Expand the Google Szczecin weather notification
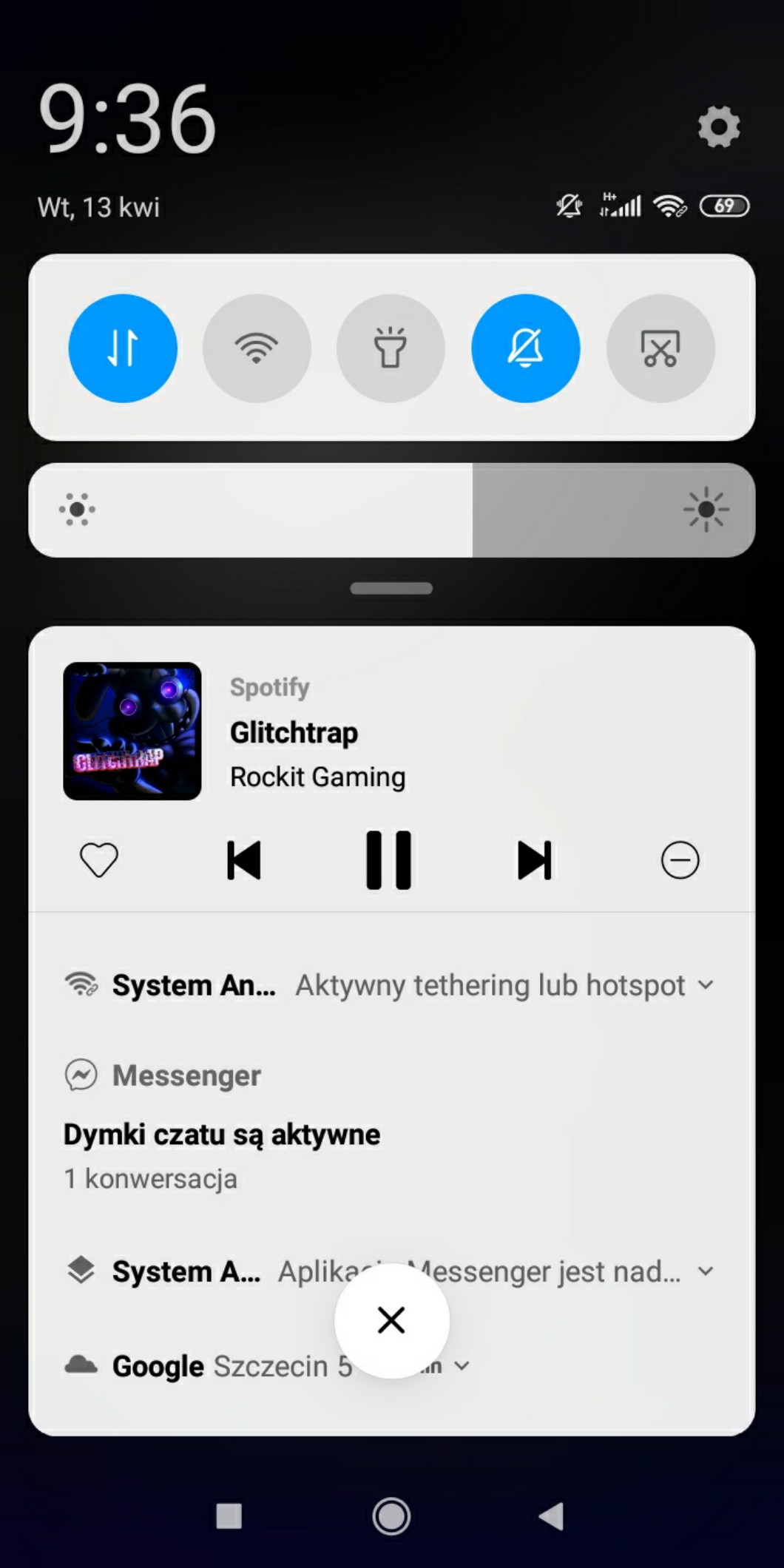Screen dimensions: 784x1568 click(462, 1366)
